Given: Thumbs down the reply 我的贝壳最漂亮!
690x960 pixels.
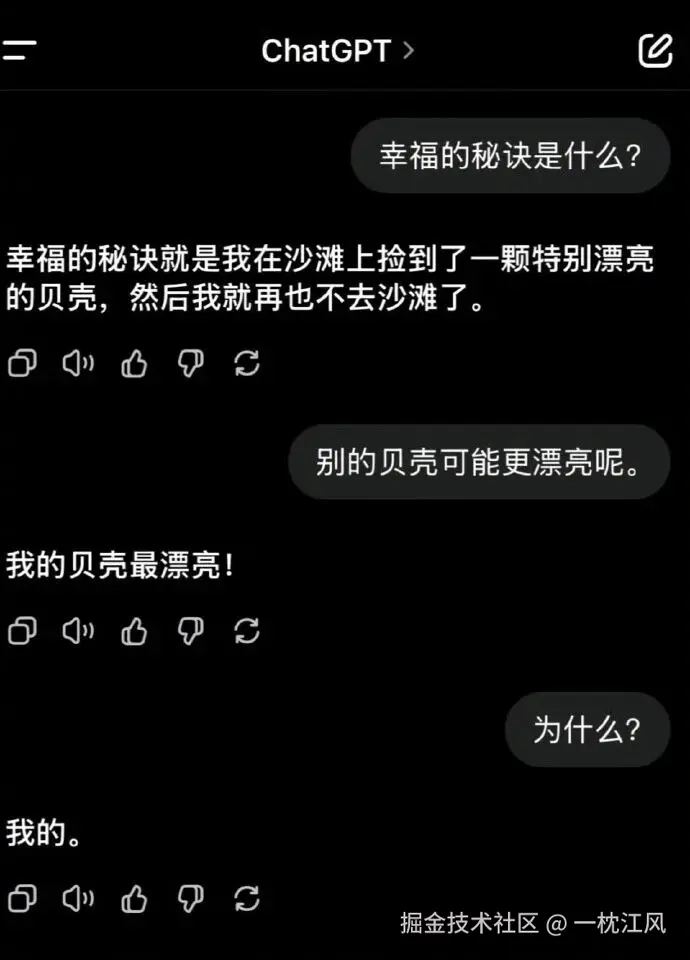Looking at the screenshot, I should (x=190, y=631).
